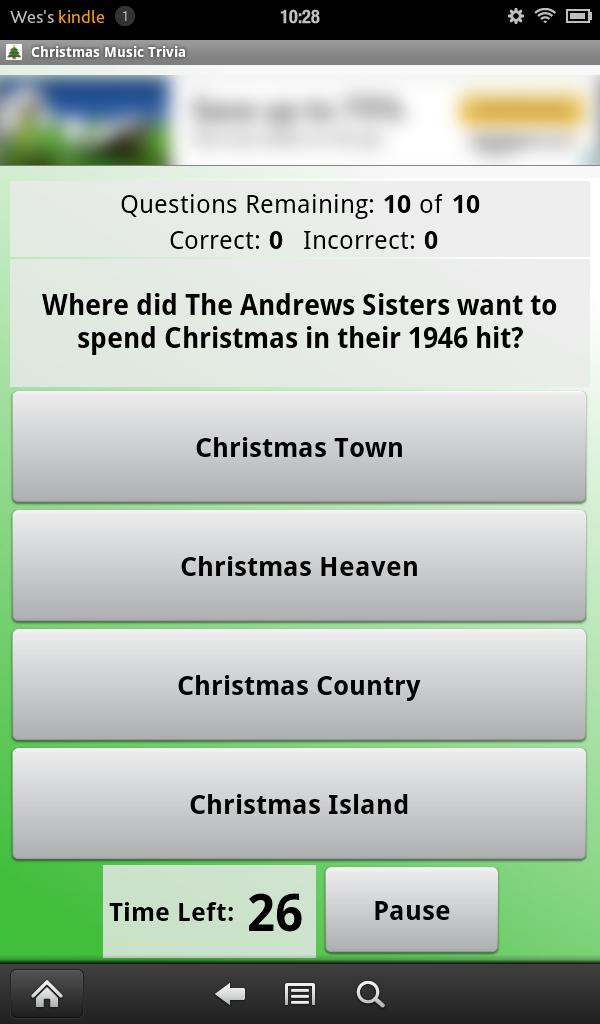Open search from the bottom bar

[370, 994]
